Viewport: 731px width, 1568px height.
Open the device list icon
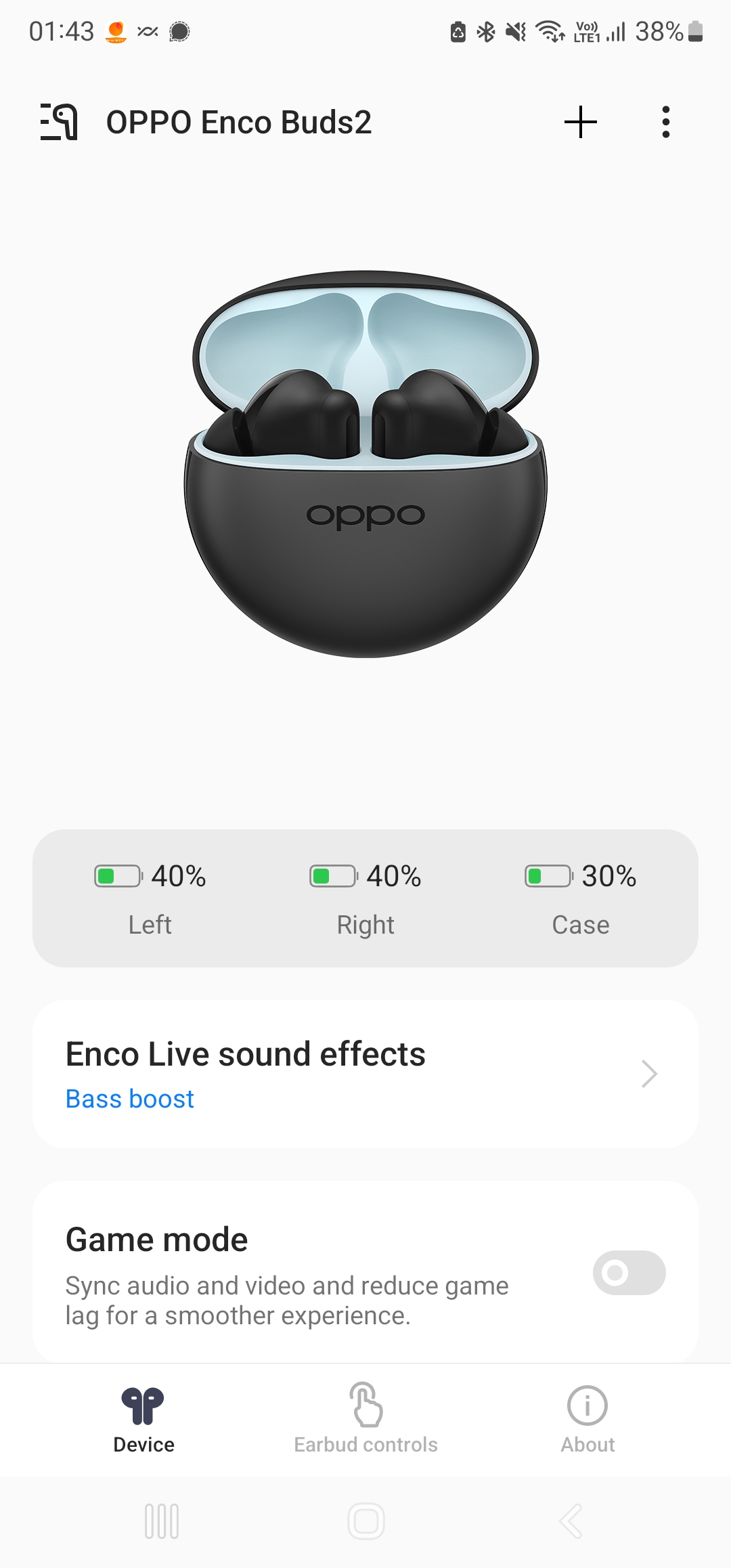(x=59, y=122)
